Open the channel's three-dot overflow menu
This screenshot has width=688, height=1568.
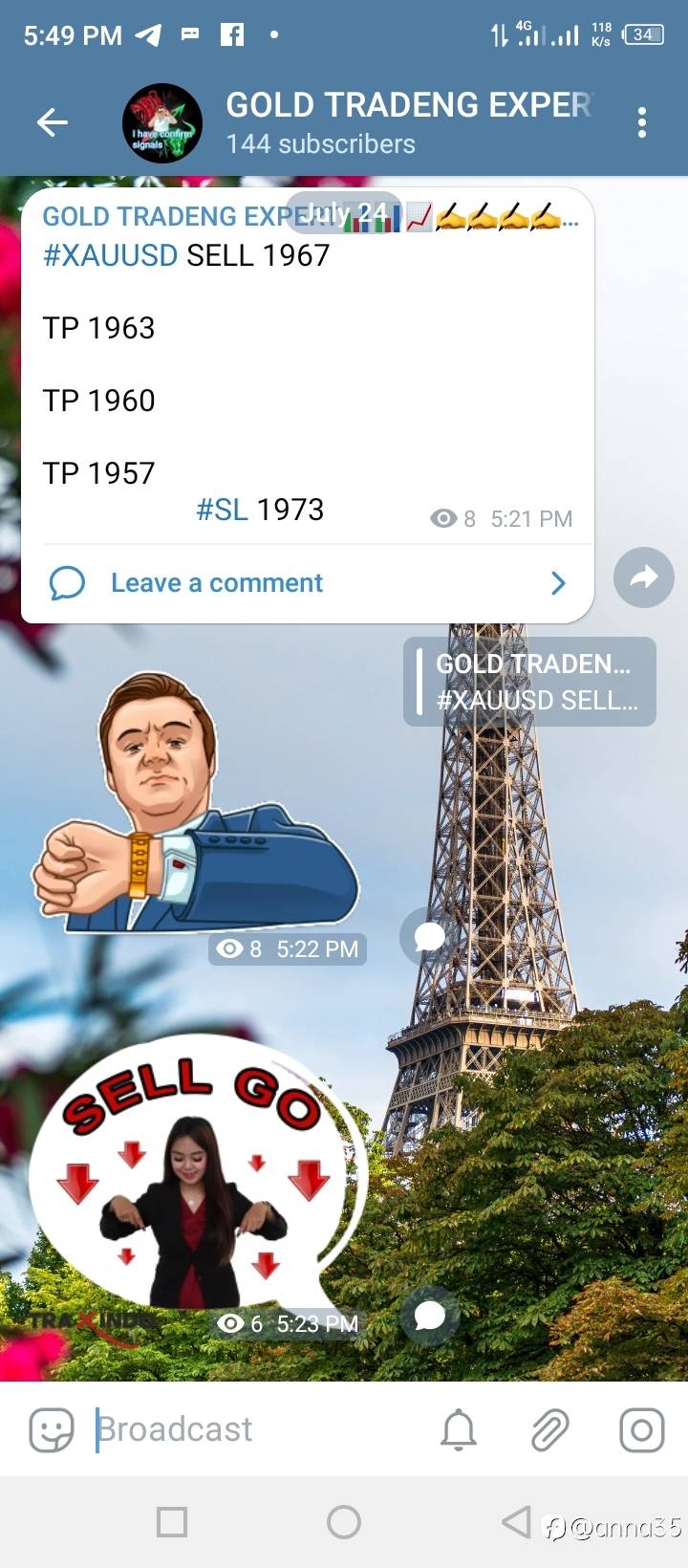[642, 122]
